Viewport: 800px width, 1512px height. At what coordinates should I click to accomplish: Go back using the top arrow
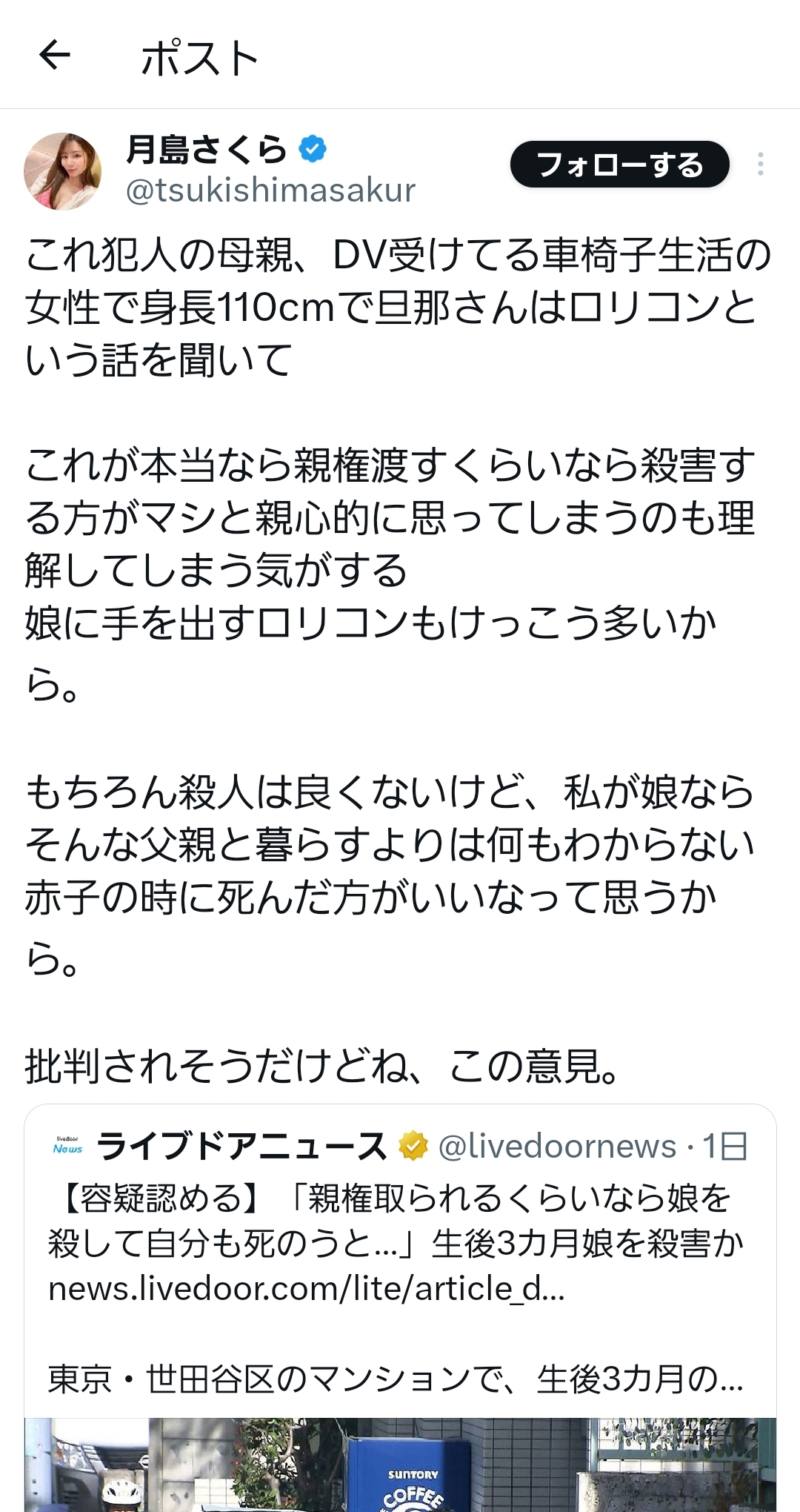pos(55,55)
